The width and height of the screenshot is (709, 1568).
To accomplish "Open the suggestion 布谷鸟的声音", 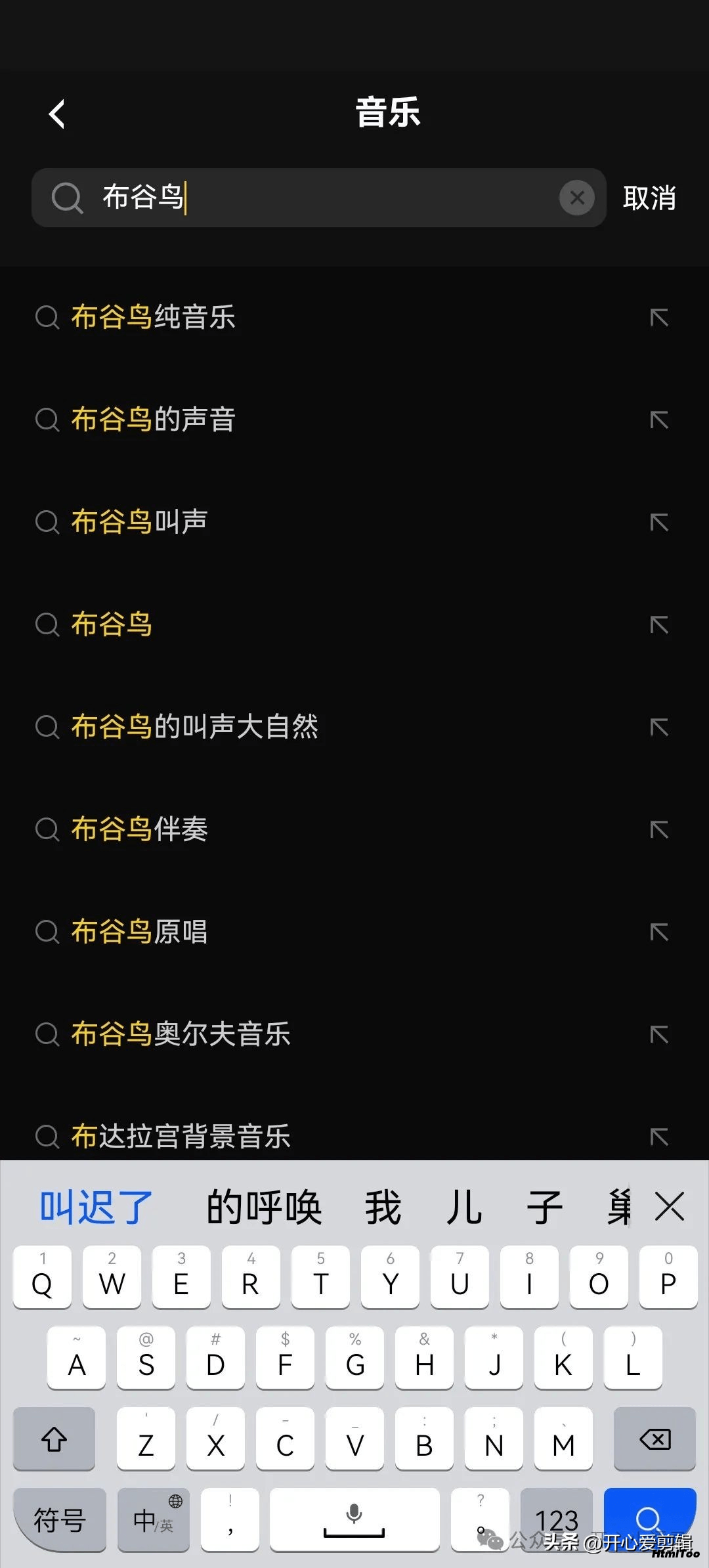I will click(354, 420).
